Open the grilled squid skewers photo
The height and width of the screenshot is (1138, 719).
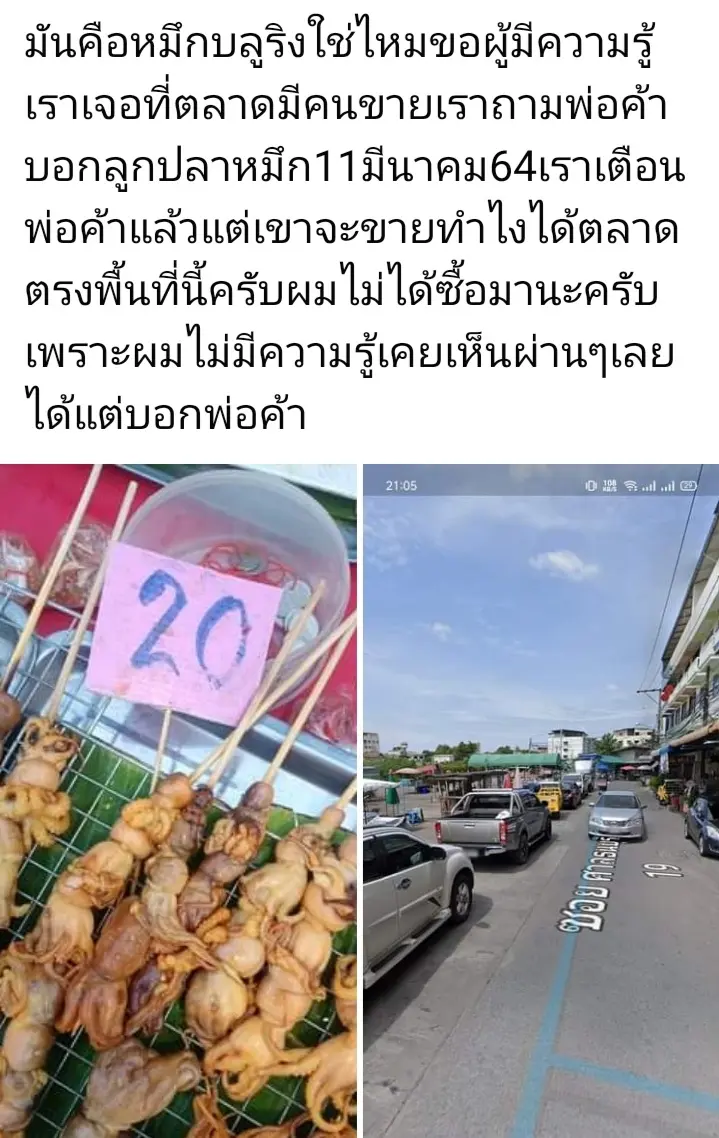[x=178, y=800]
